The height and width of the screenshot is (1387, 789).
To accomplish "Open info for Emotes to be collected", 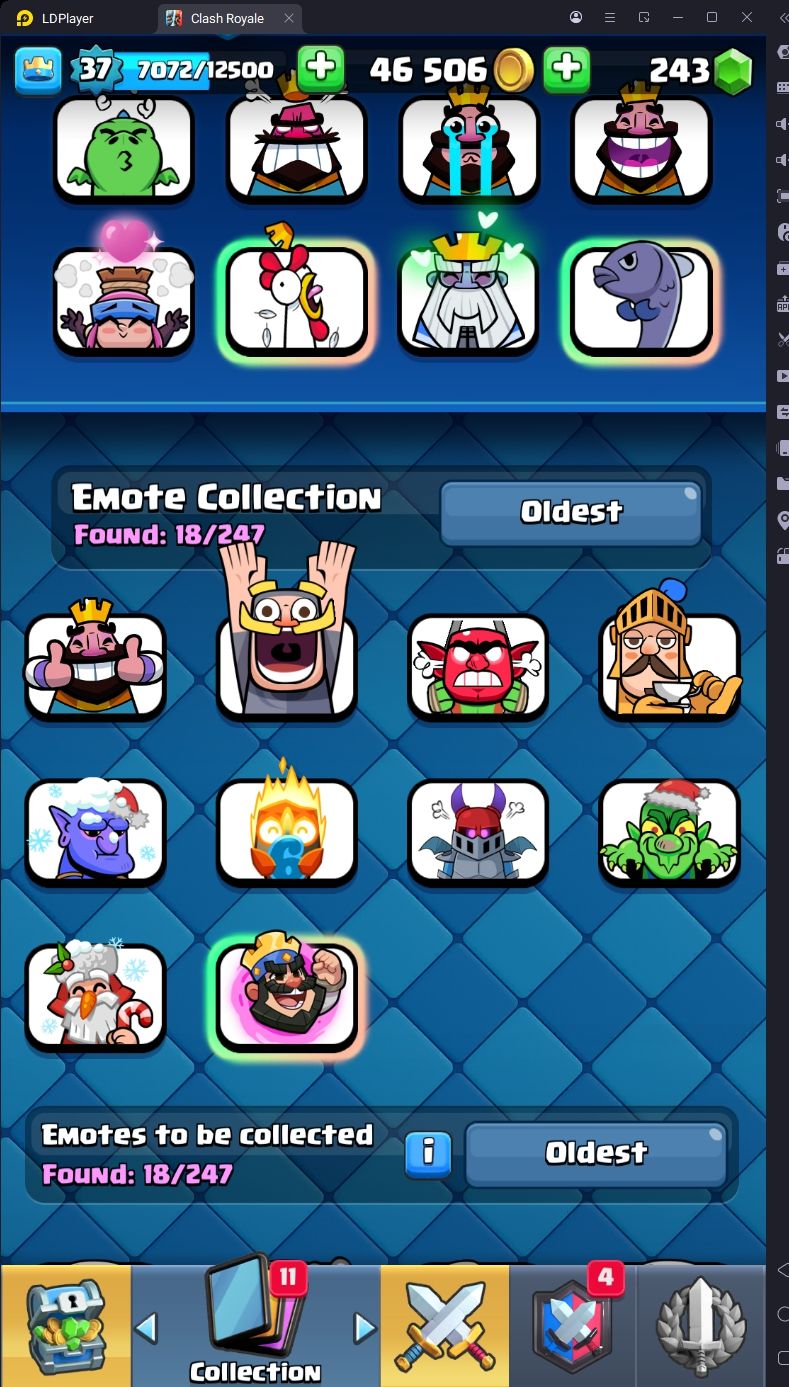I will point(428,1153).
